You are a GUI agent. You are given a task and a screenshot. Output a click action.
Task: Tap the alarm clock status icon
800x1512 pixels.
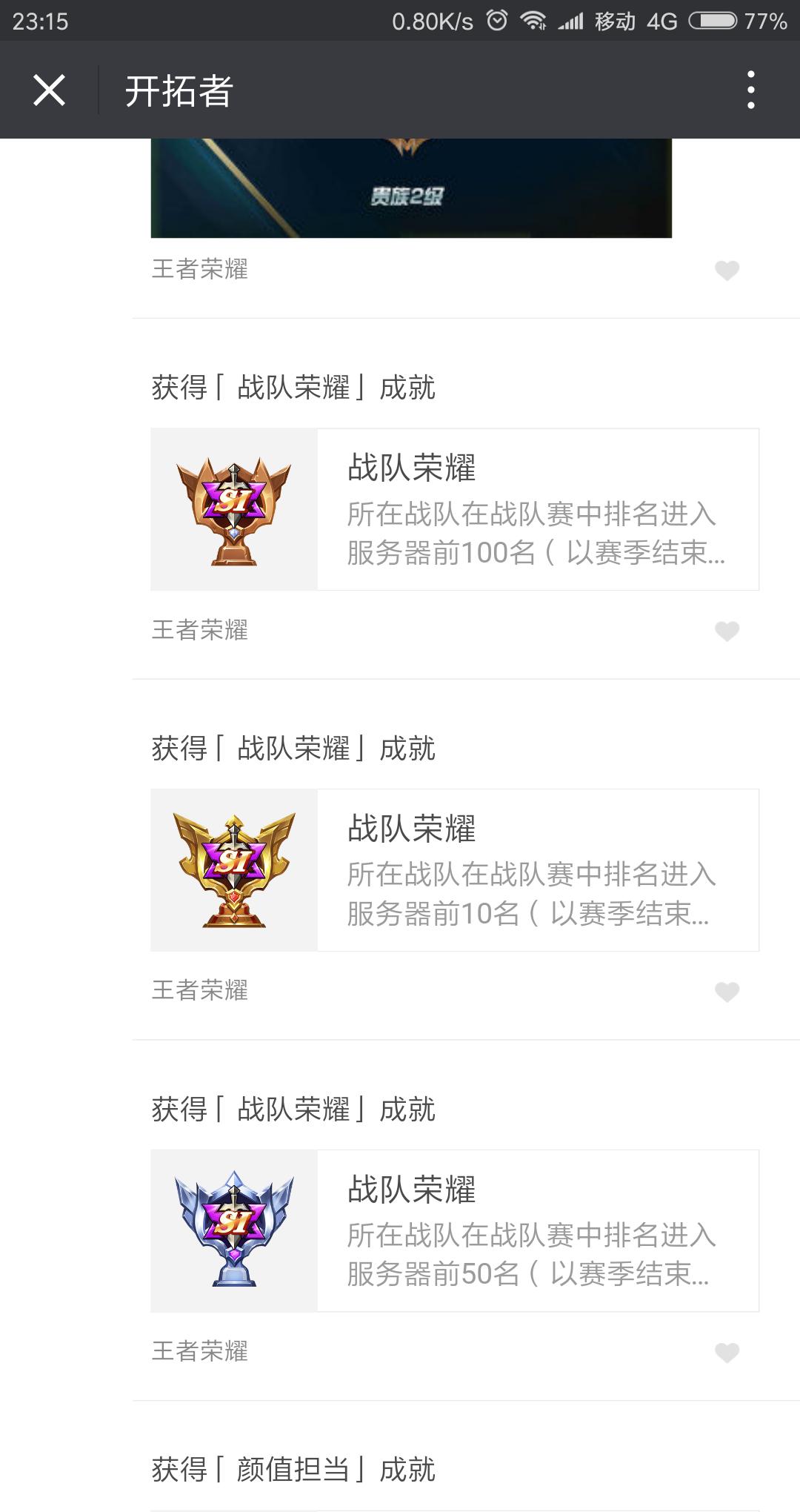pyautogui.click(x=495, y=21)
